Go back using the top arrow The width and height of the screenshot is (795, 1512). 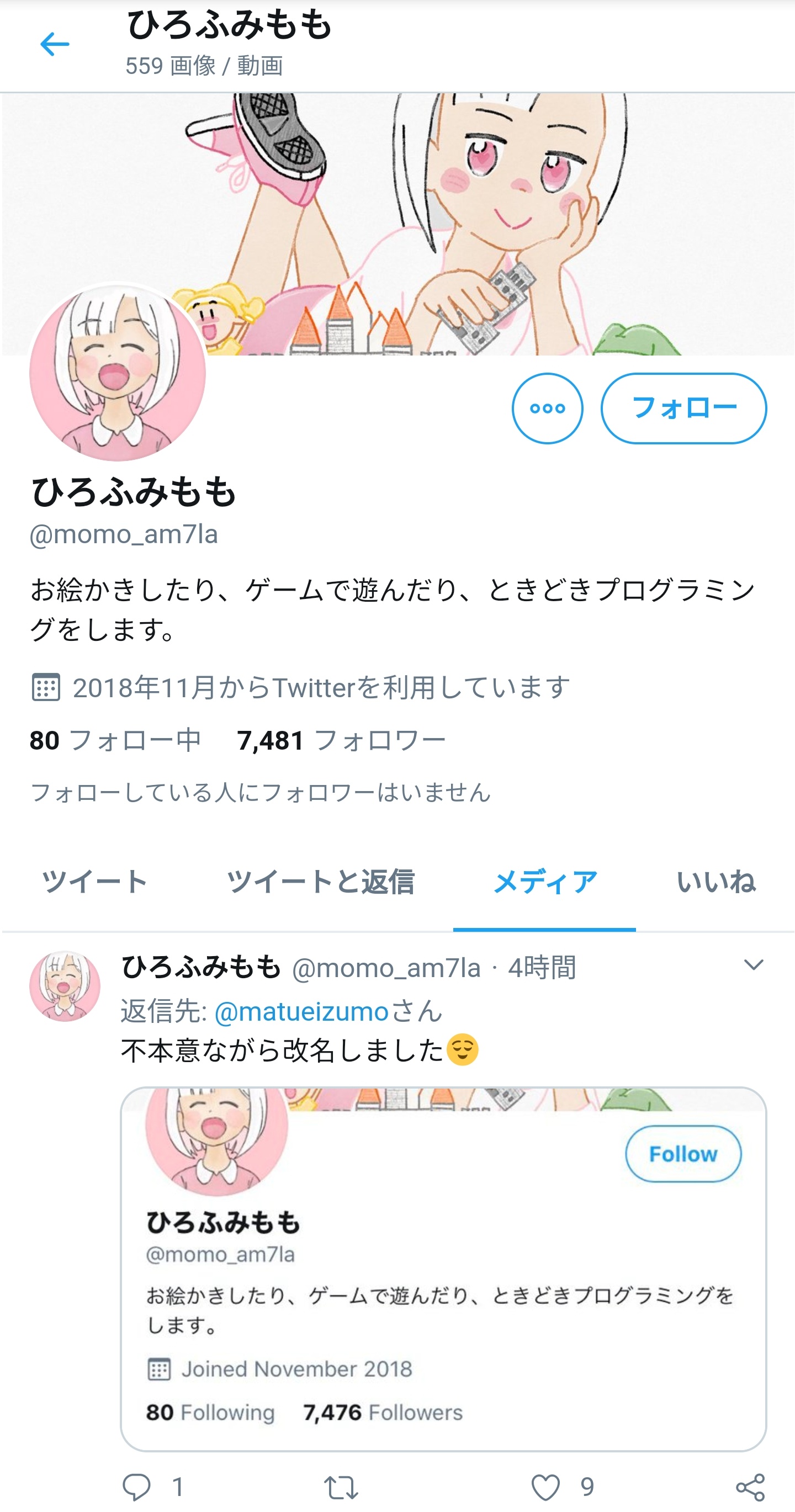55,45
